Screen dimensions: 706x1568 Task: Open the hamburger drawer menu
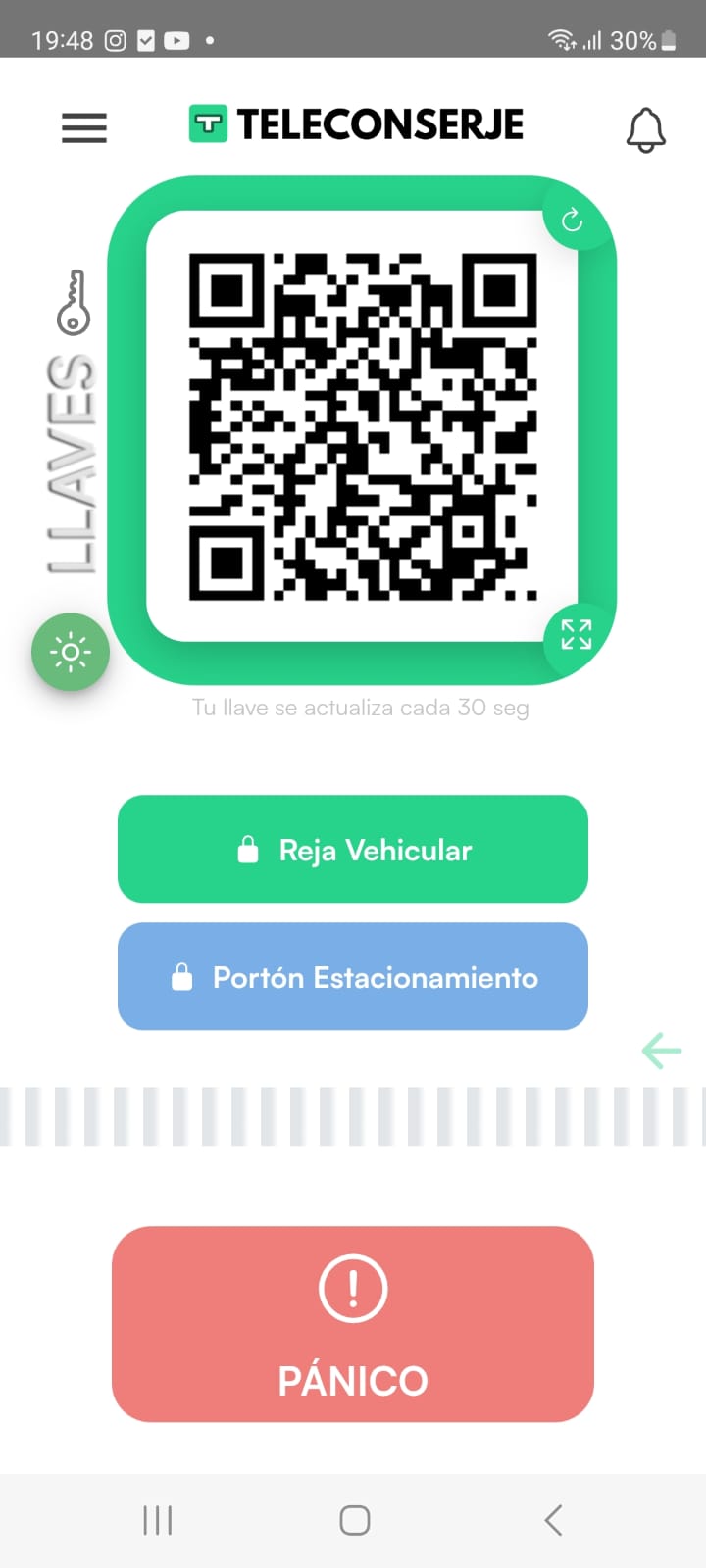84,128
